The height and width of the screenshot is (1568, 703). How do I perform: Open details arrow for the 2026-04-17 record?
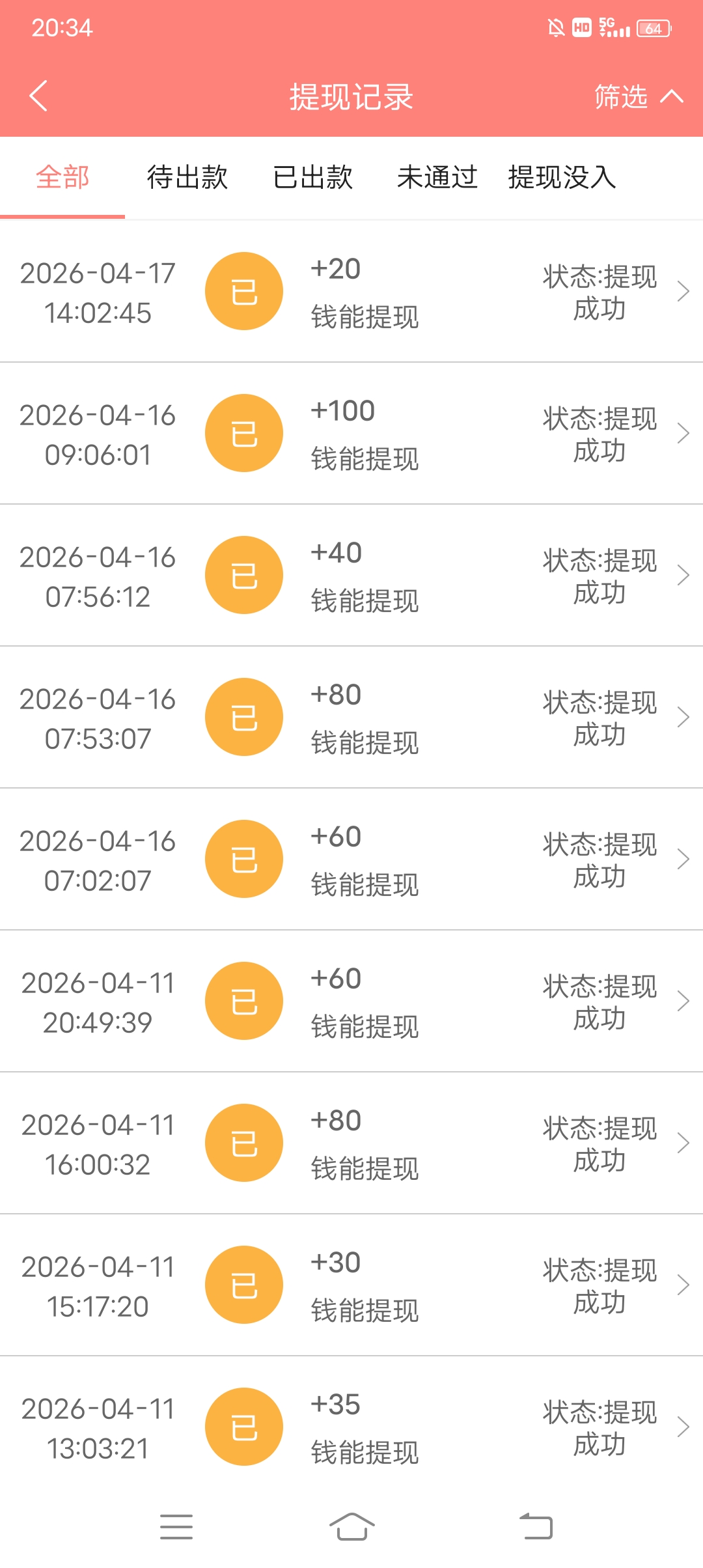[x=682, y=291]
